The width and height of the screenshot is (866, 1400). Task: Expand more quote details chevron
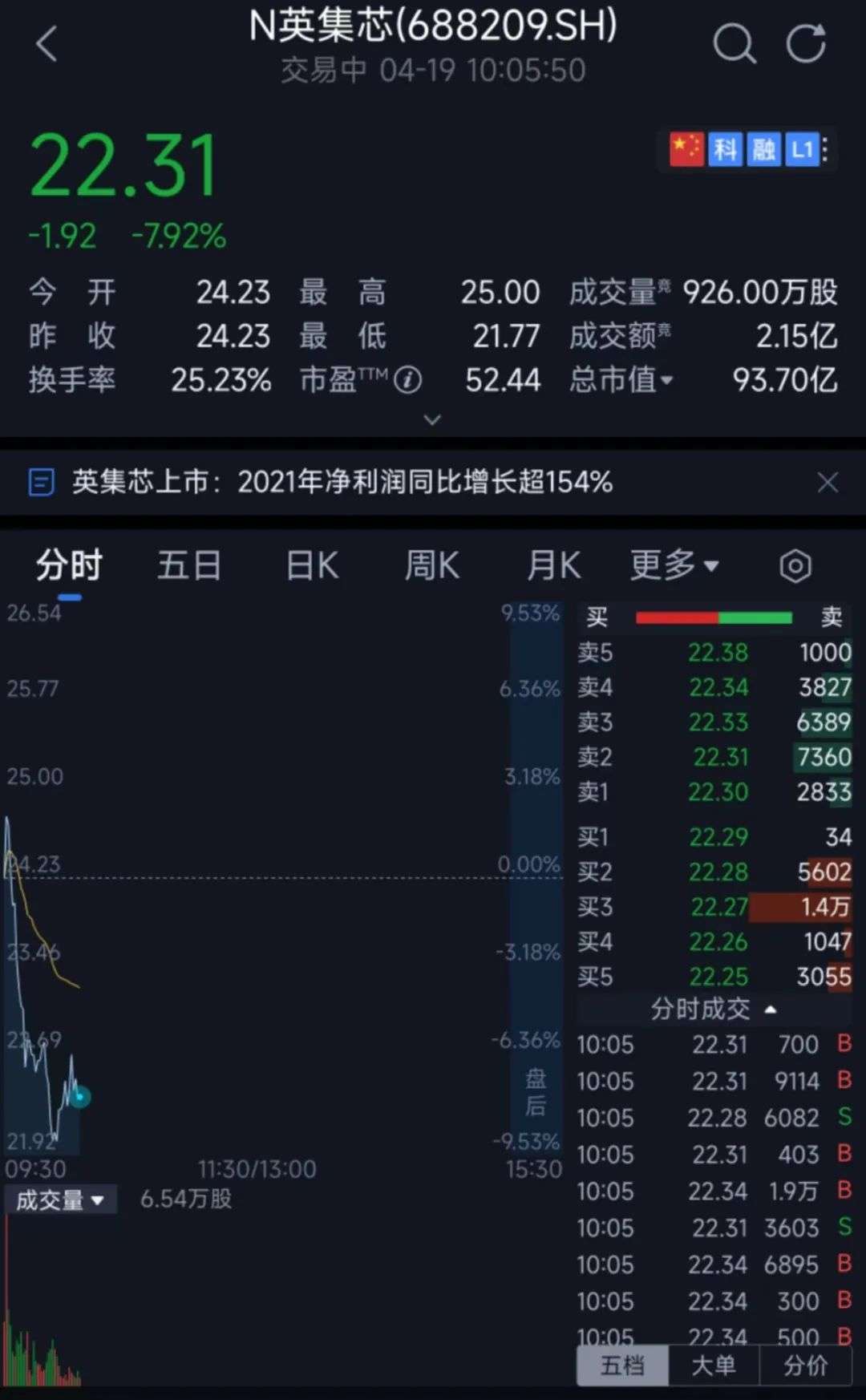(432, 419)
